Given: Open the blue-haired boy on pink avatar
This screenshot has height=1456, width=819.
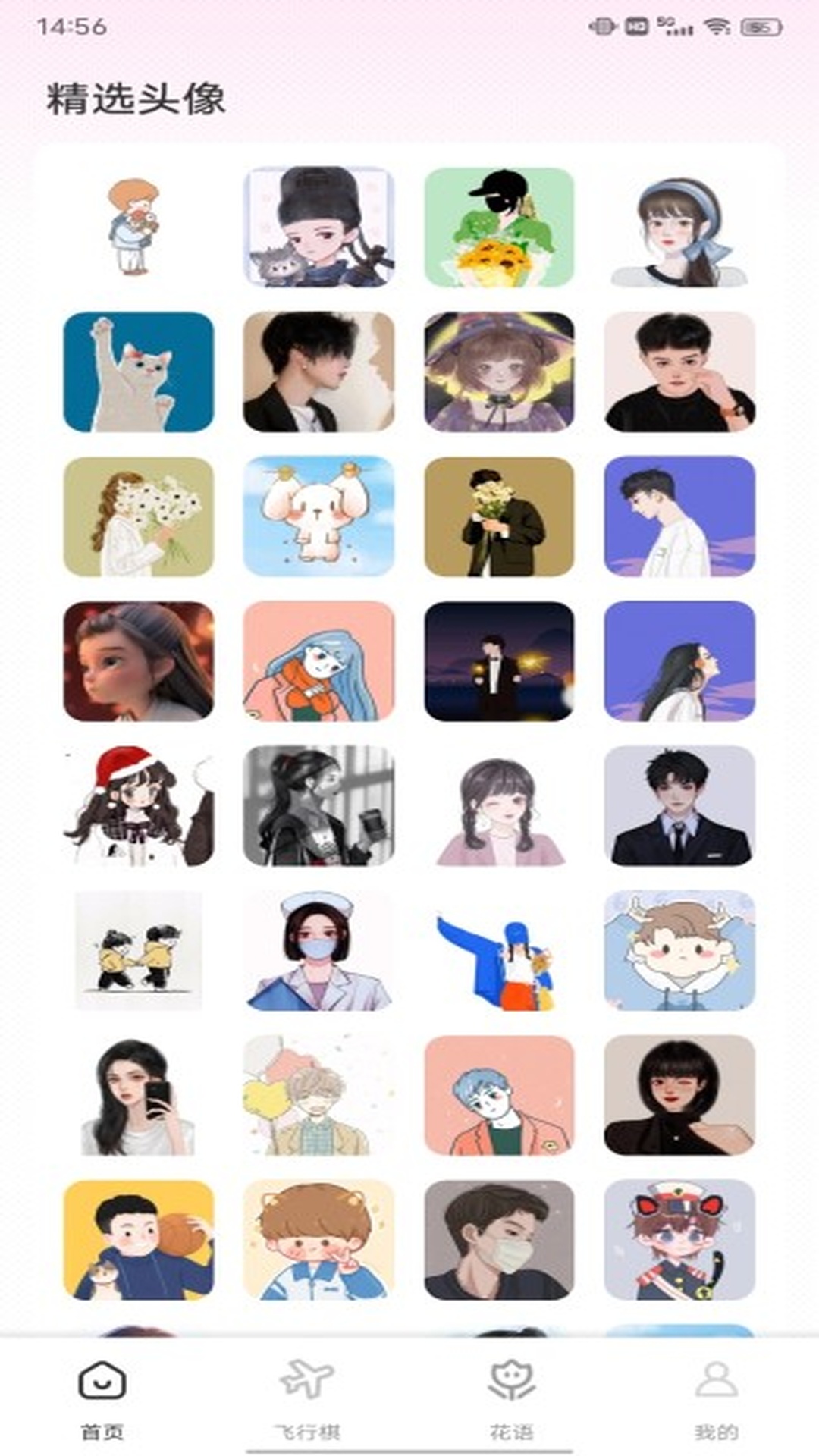Looking at the screenshot, I should (499, 1095).
